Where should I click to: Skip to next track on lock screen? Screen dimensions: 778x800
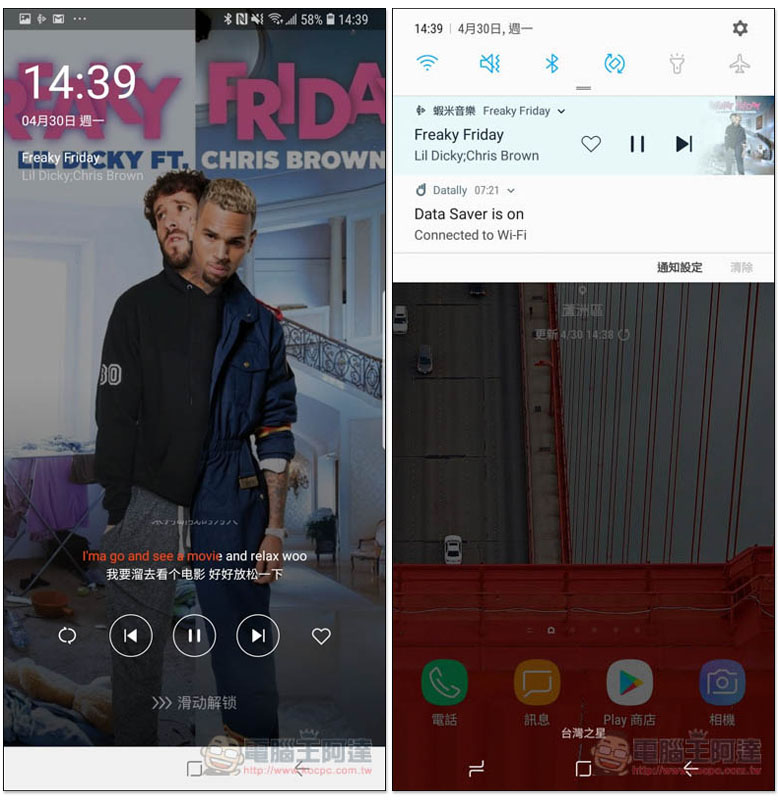pyautogui.click(x=258, y=635)
